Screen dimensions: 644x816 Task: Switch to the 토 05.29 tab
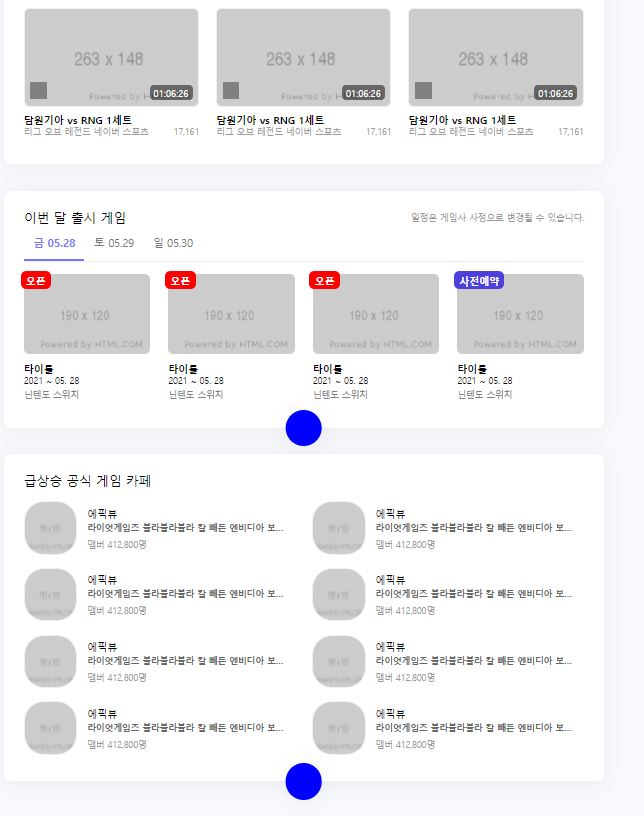(114, 243)
